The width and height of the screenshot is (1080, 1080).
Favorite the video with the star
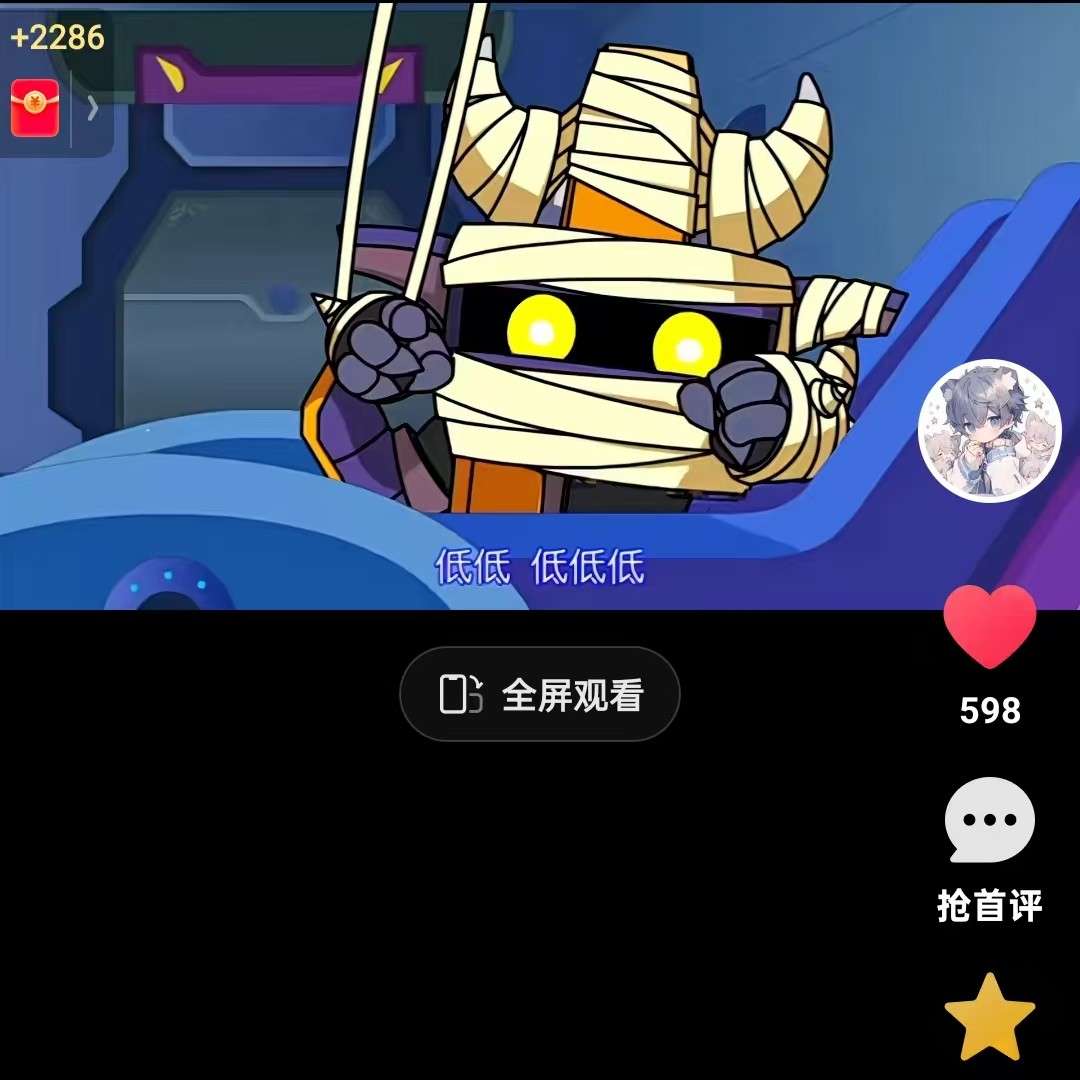(989, 1018)
